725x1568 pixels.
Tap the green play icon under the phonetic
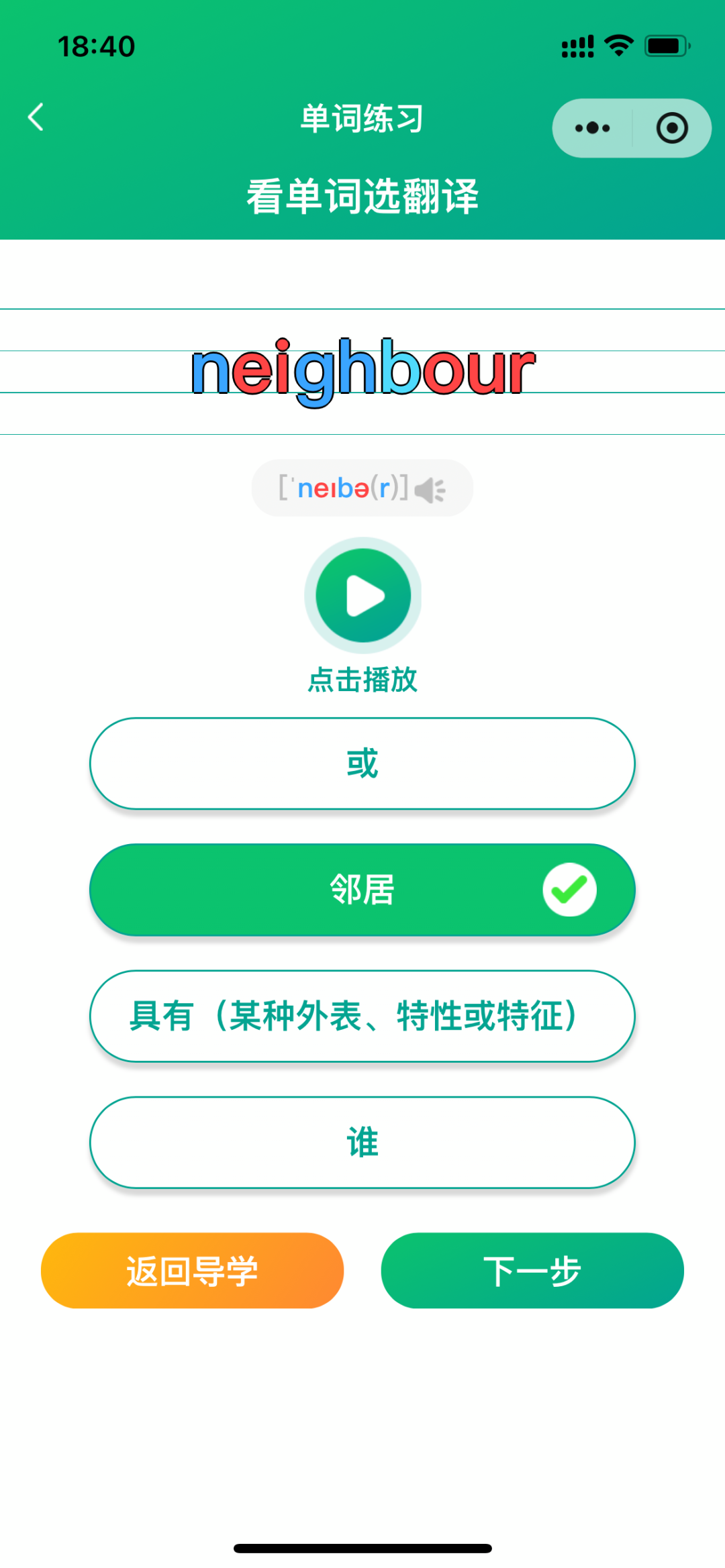point(362,595)
